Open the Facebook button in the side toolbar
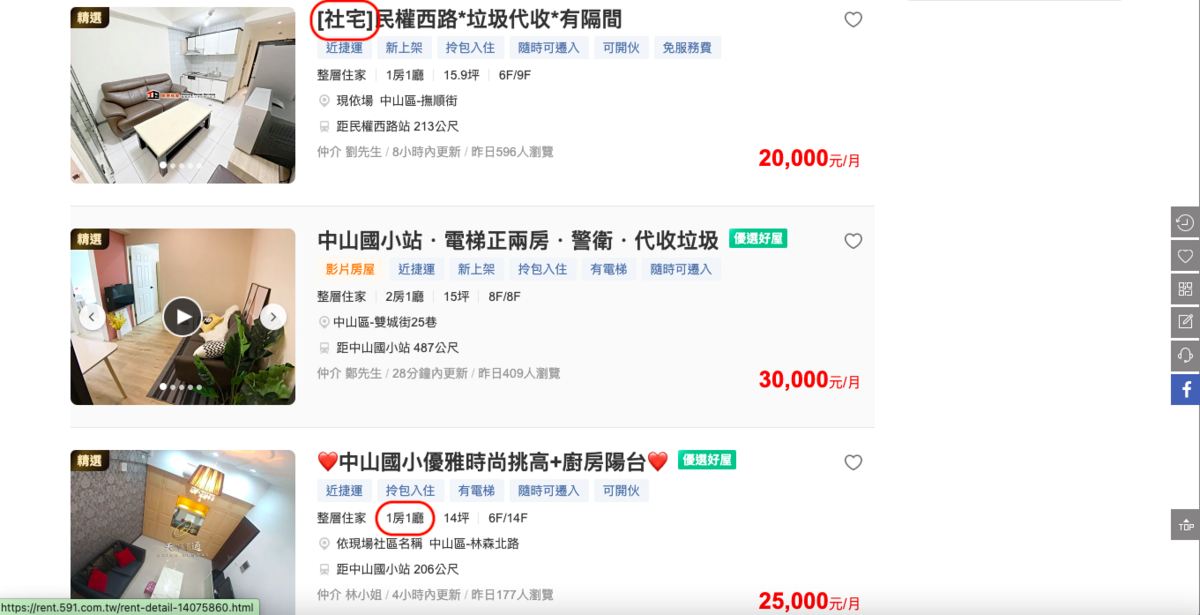The width and height of the screenshot is (1200, 615). coord(1185,389)
